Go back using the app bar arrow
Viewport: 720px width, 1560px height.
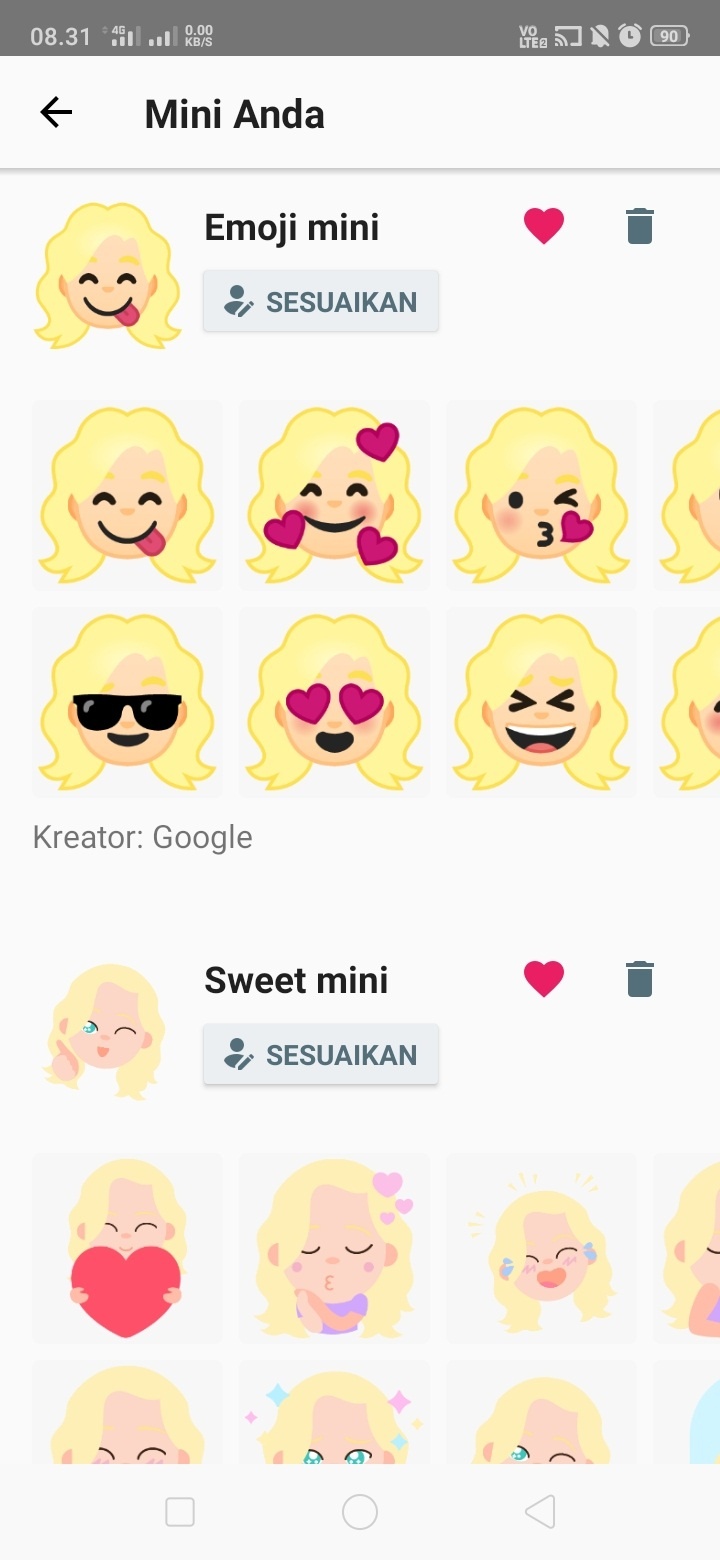56,113
